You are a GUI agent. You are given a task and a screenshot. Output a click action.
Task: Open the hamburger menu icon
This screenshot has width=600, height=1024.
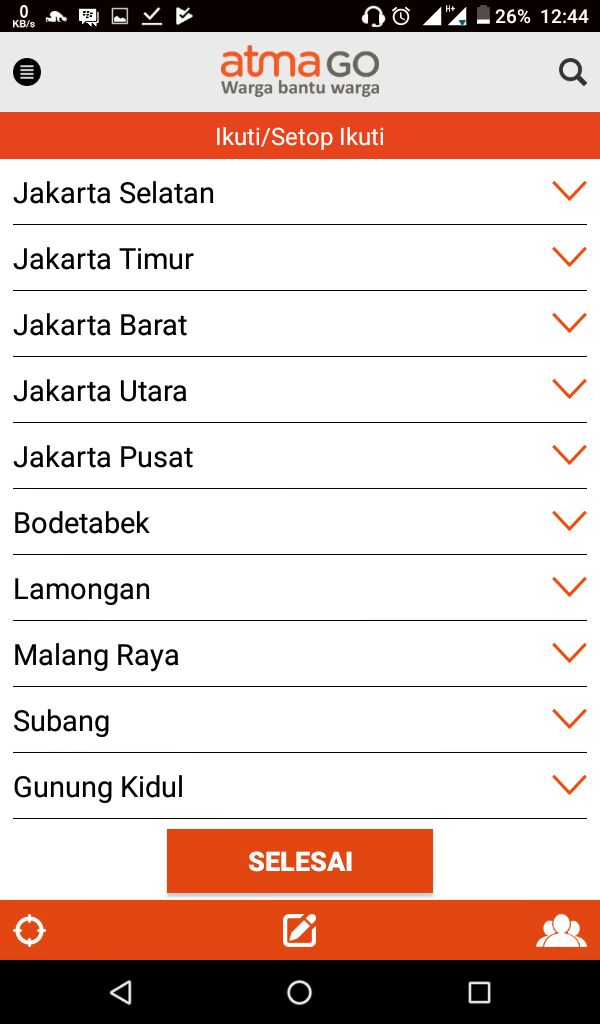(x=27, y=72)
